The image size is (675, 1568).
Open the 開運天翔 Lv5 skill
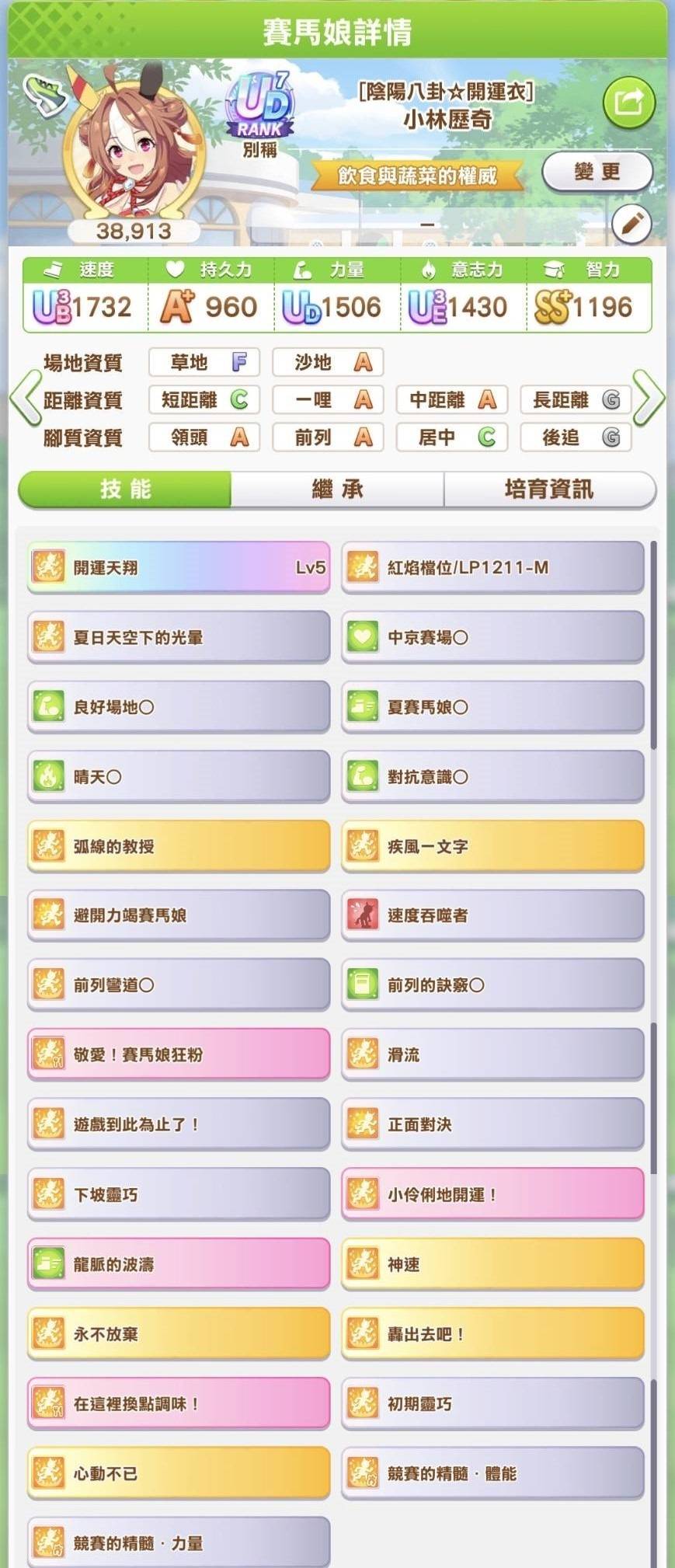point(179,567)
